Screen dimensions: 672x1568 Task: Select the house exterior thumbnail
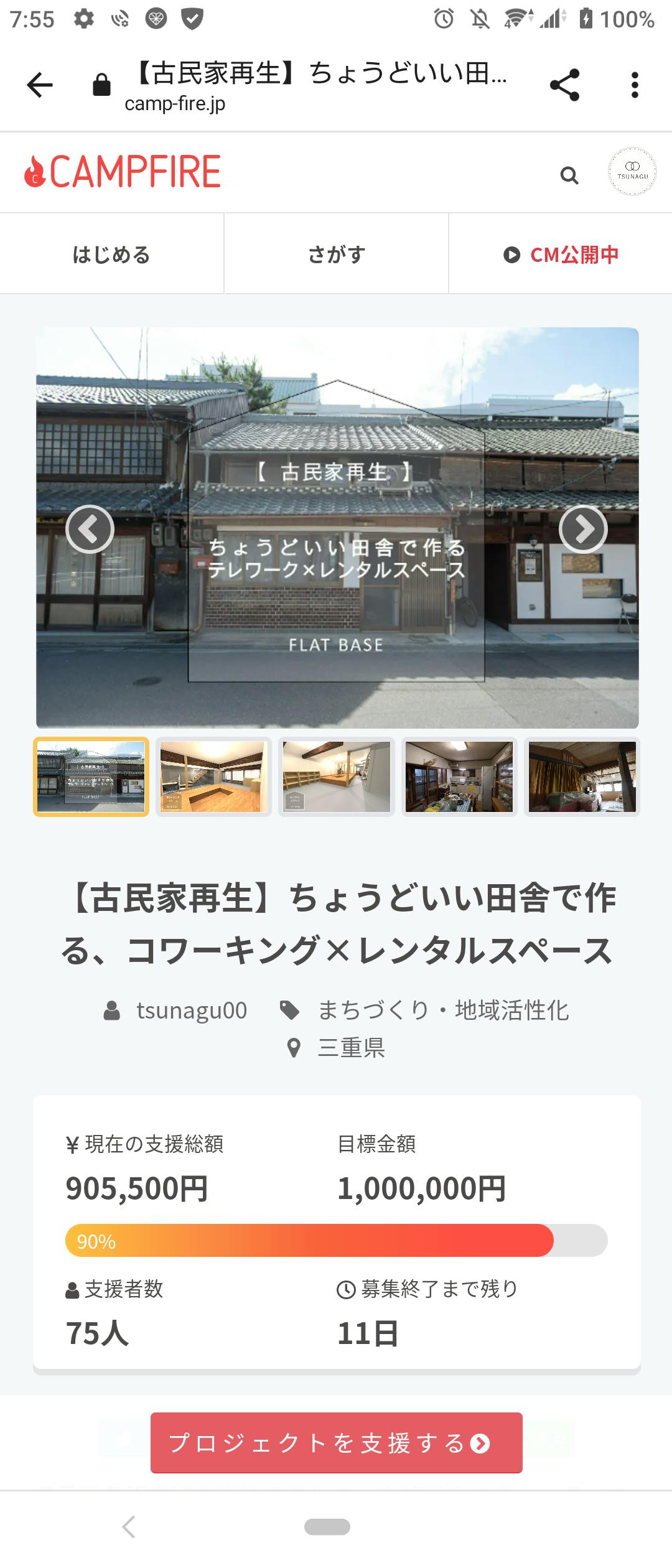click(91, 777)
